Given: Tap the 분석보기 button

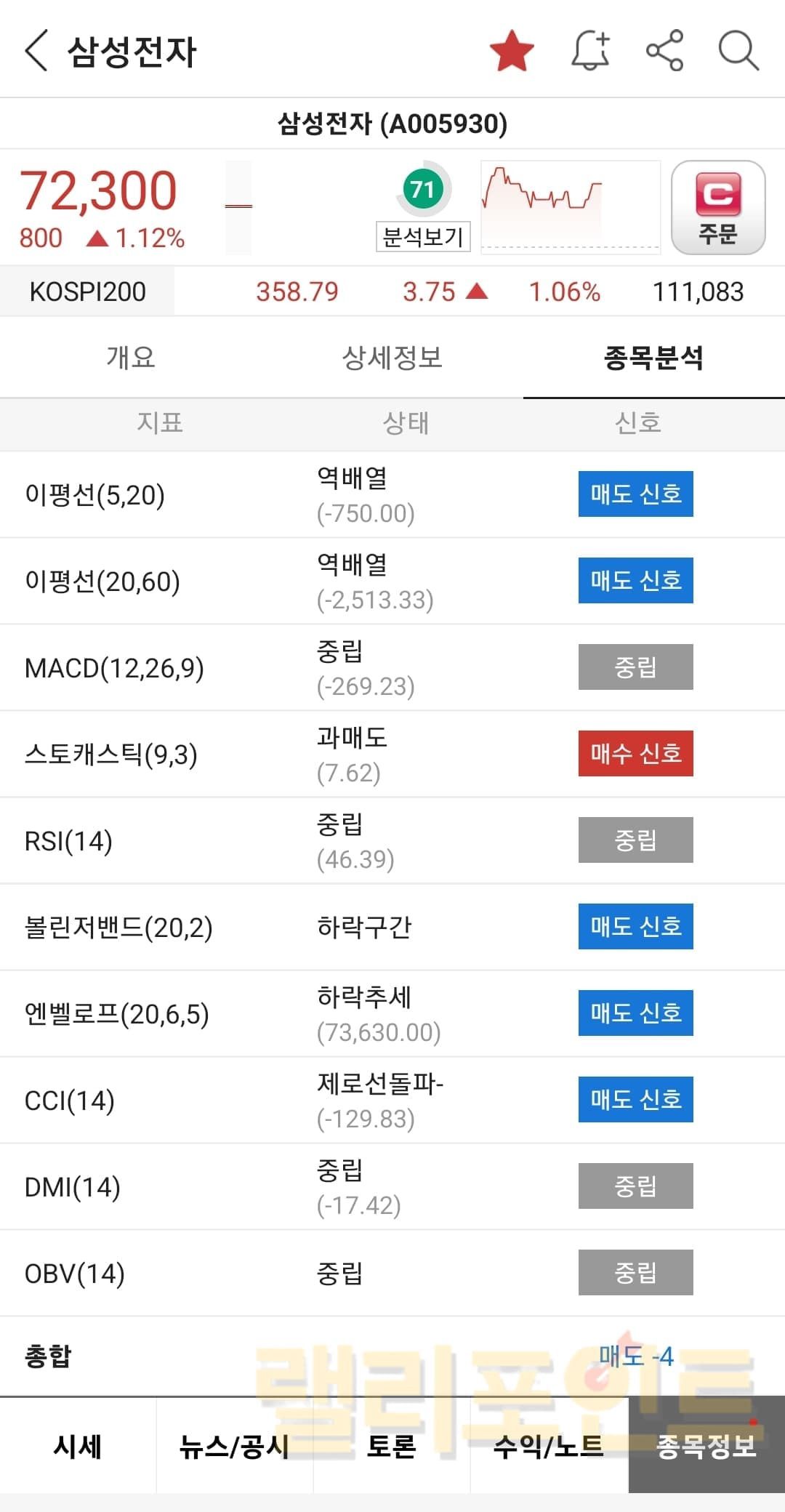Looking at the screenshot, I should (423, 236).
